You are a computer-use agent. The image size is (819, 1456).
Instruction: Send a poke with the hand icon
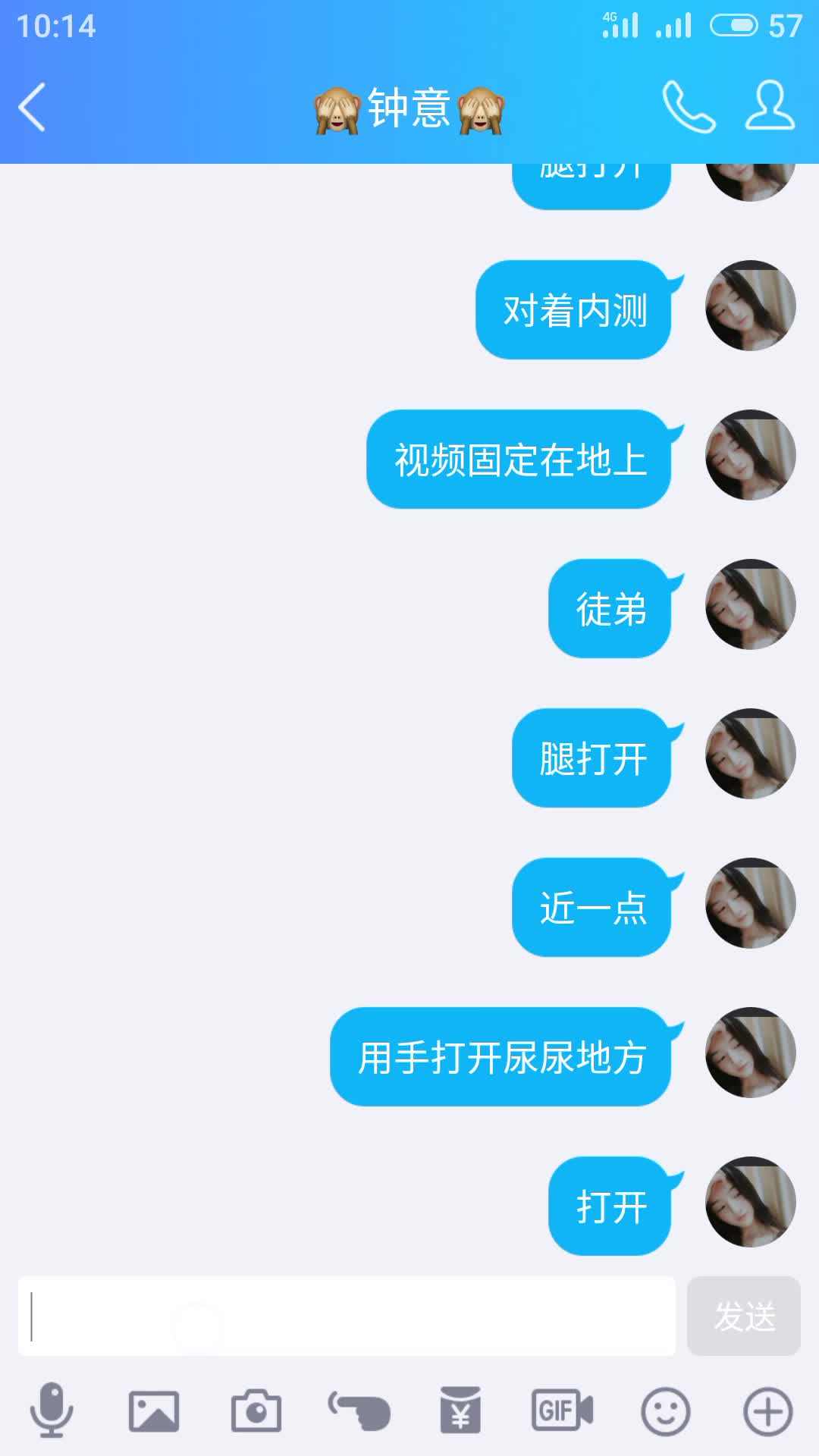(x=359, y=1411)
